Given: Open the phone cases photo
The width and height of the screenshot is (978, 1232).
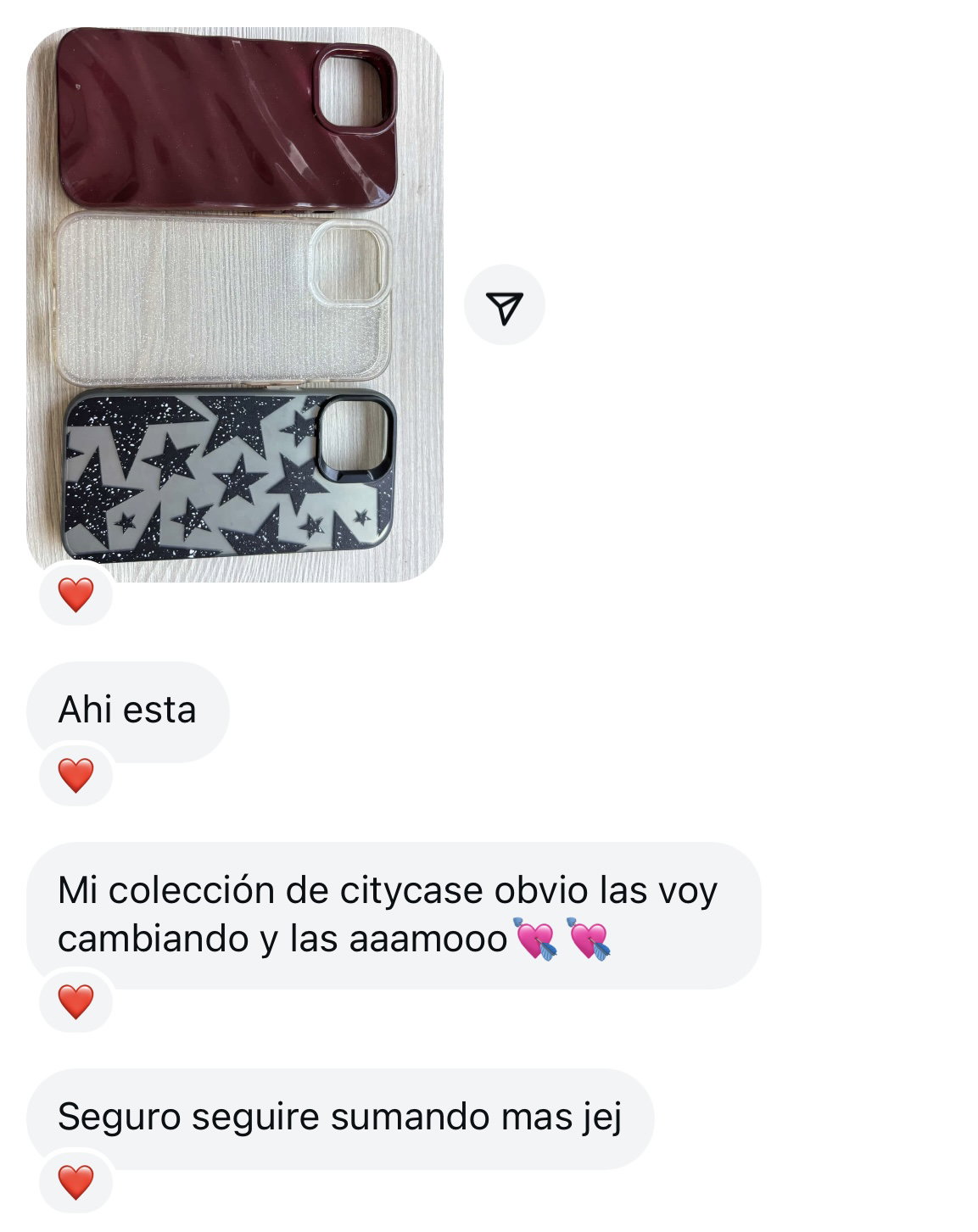Looking at the screenshot, I should tap(234, 304).
